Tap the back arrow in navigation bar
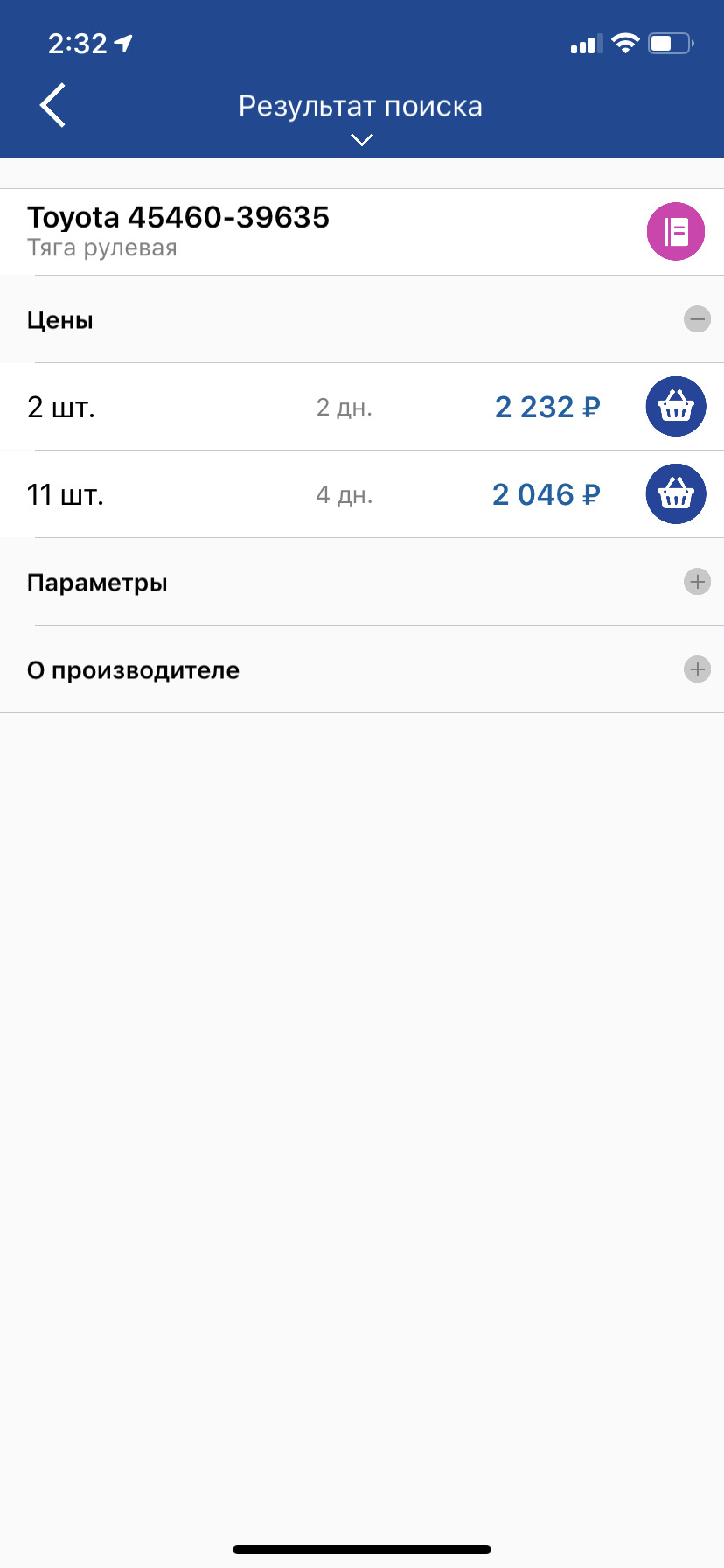Viewport: 724px width, 1568px height. point(52,105)
